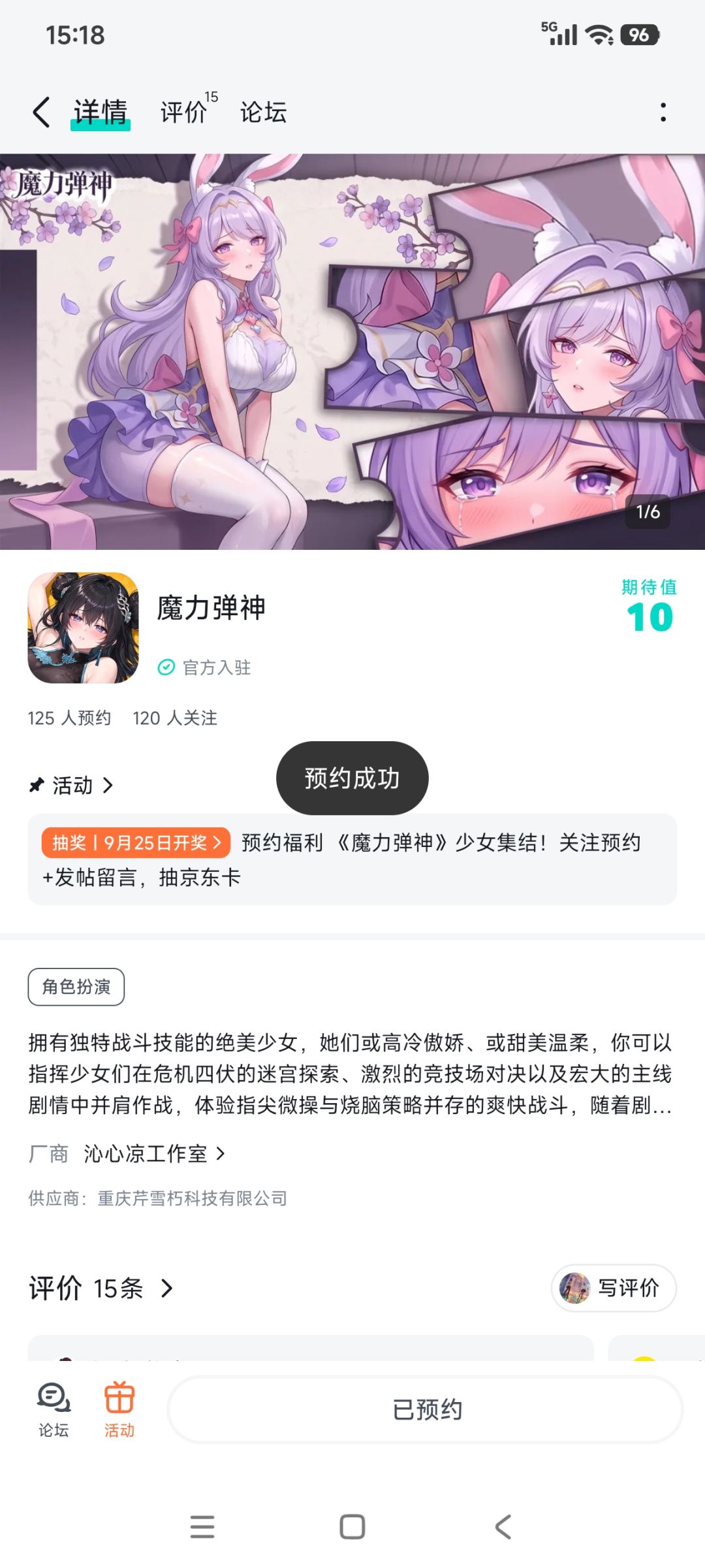Open the 活动 gift icon at bottom
Image resolution: width=705 pixels, height=1568 pixels.
coord(119,1410)
